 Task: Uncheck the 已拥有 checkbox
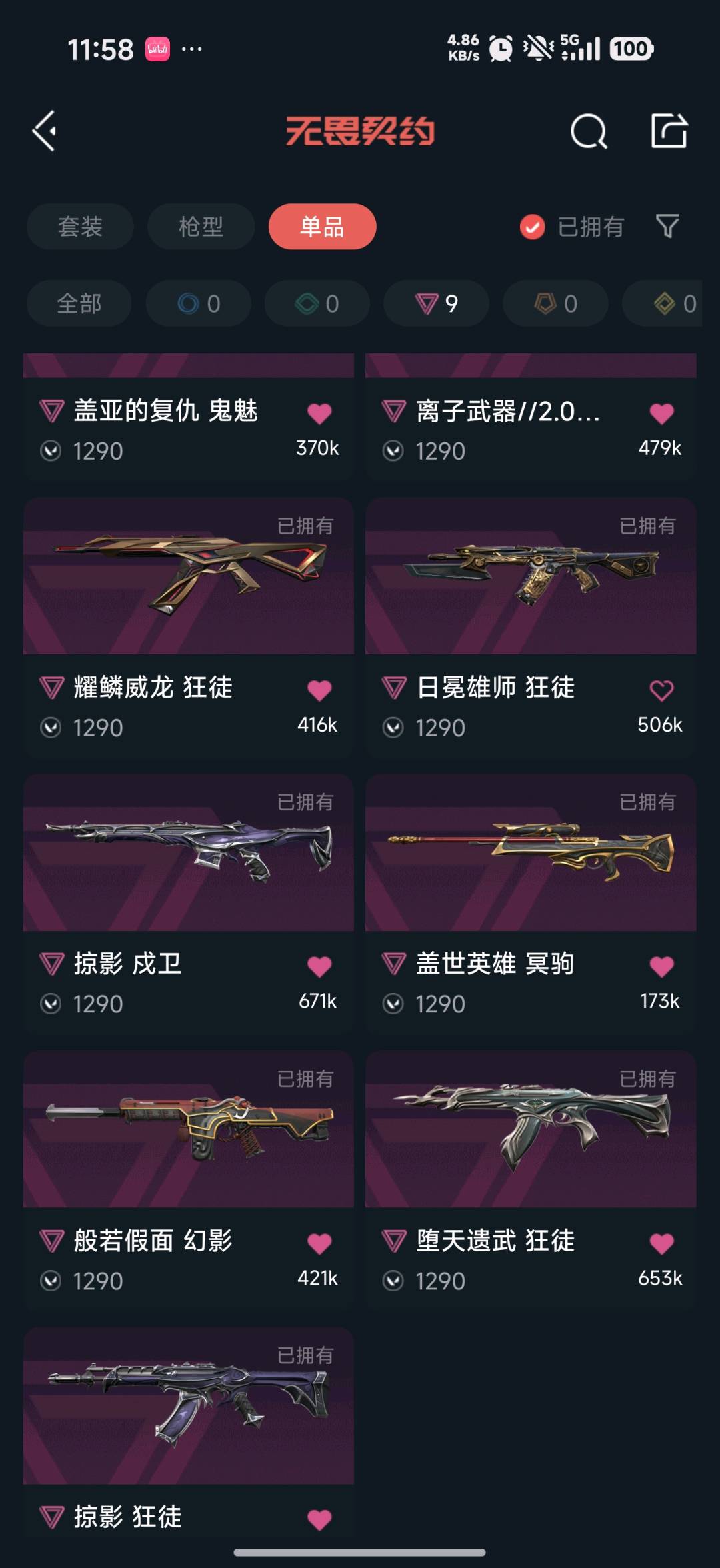[532, 227]
